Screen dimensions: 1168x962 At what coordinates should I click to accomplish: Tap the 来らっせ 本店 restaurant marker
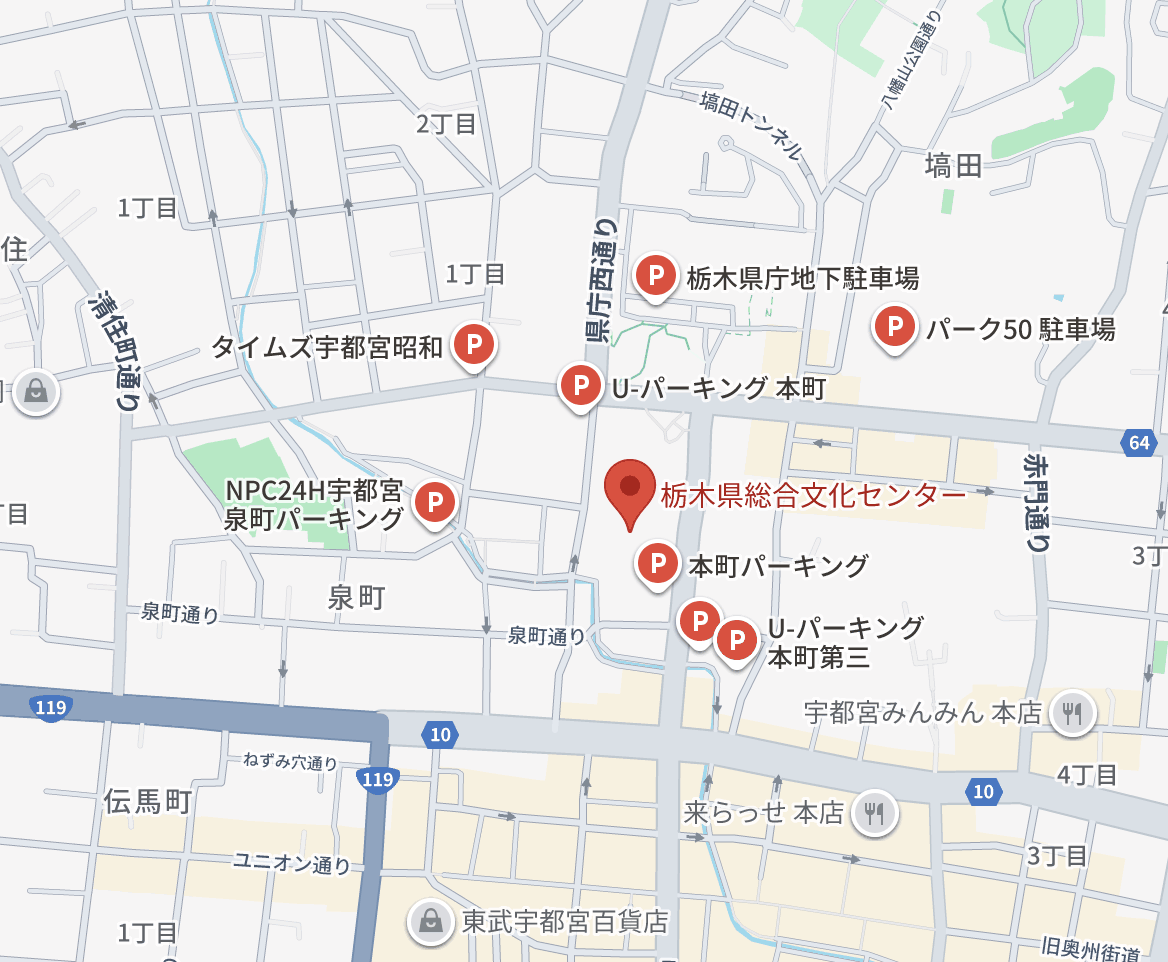875,813
